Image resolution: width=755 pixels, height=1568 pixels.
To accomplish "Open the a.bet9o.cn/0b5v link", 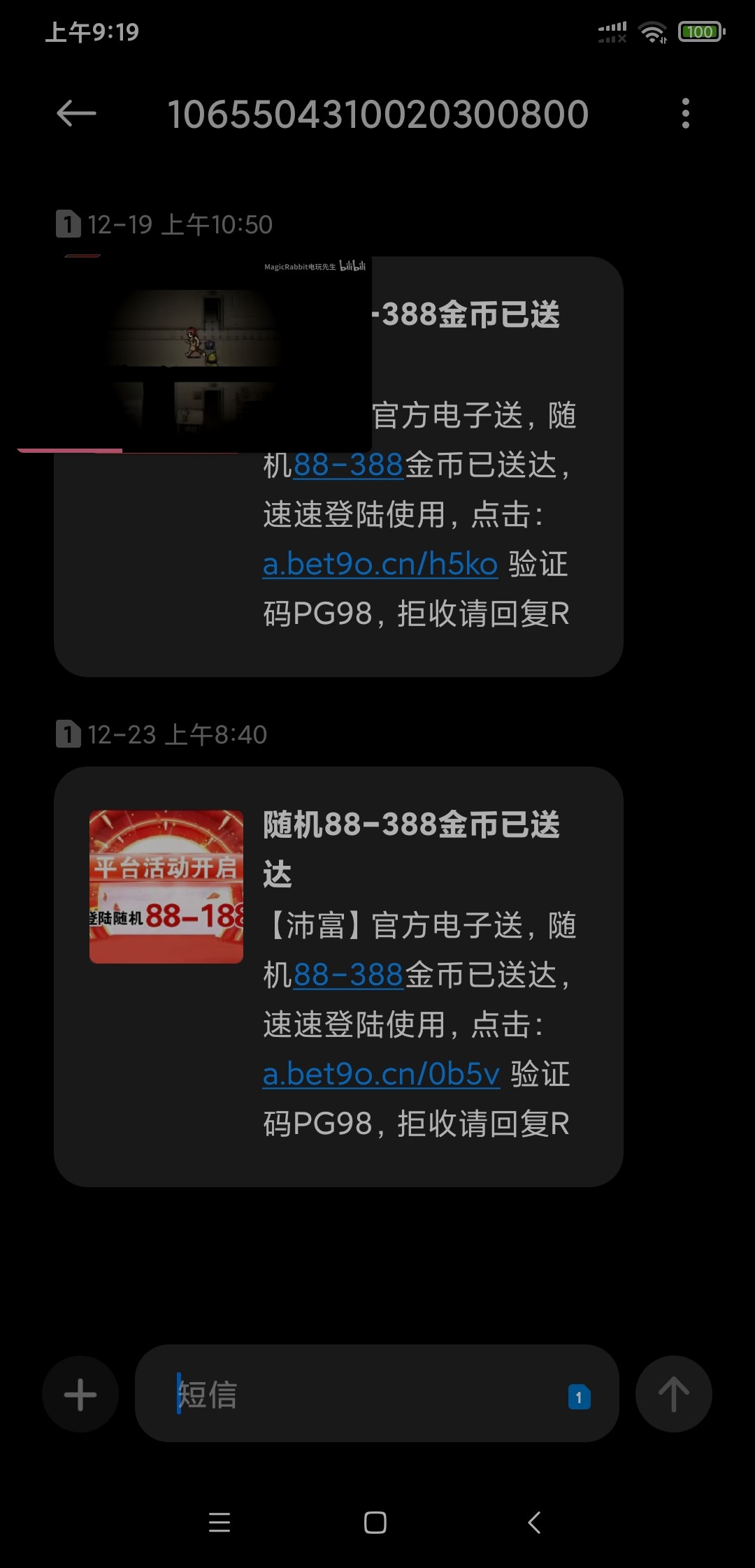I will 381,1074.
